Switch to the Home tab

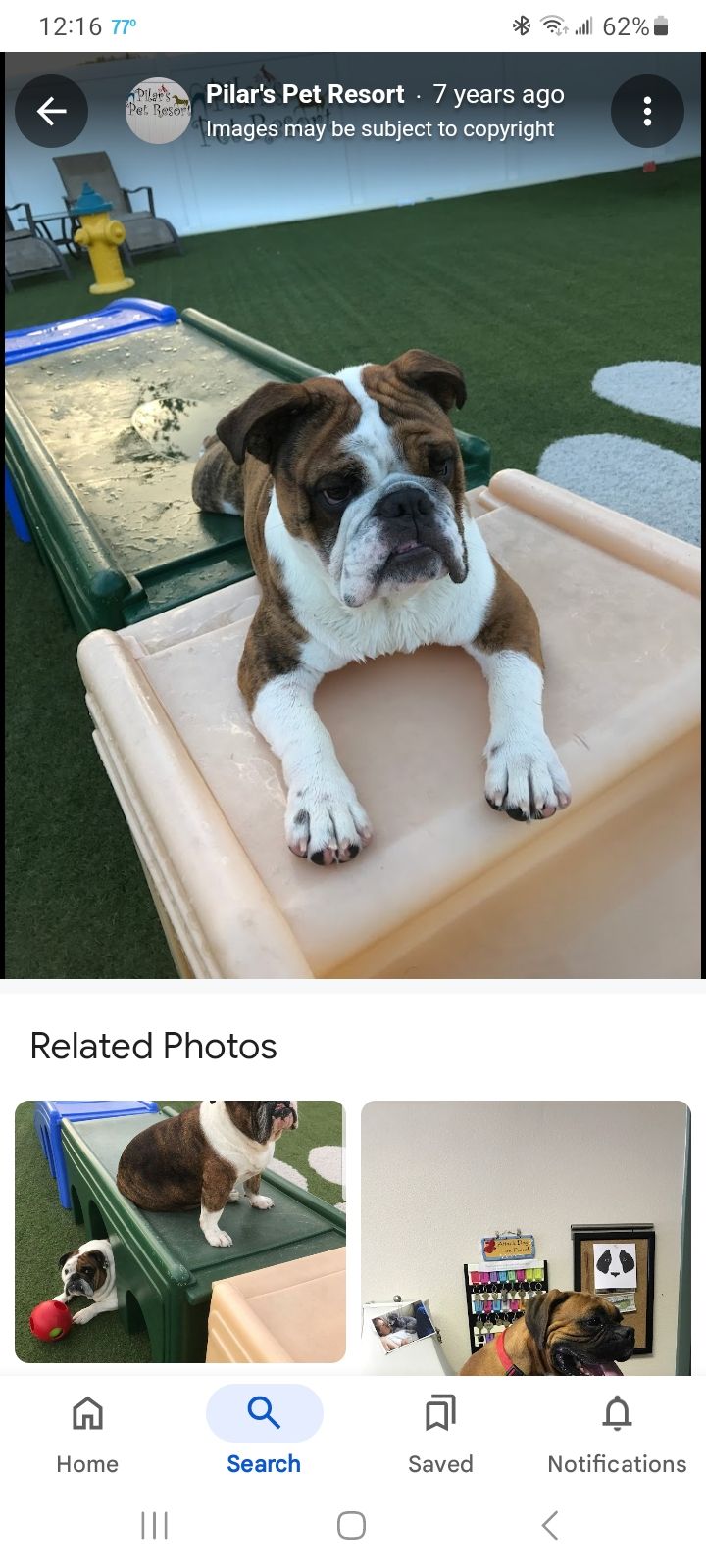[x=87, y=1435]
